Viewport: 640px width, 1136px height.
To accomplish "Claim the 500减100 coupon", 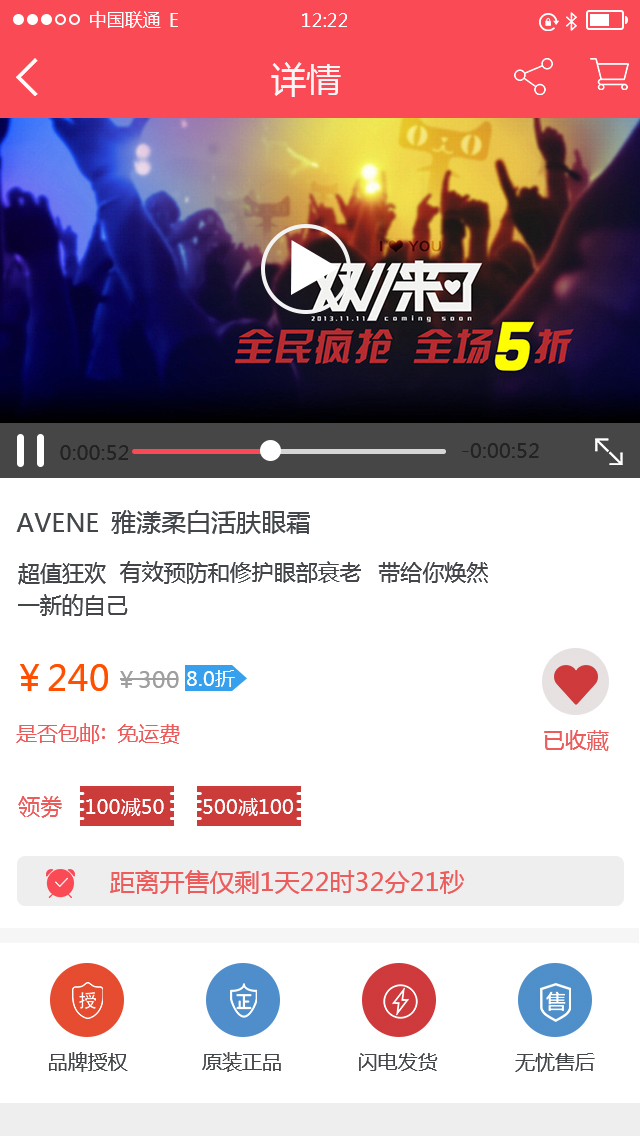I will coord(248,806).
